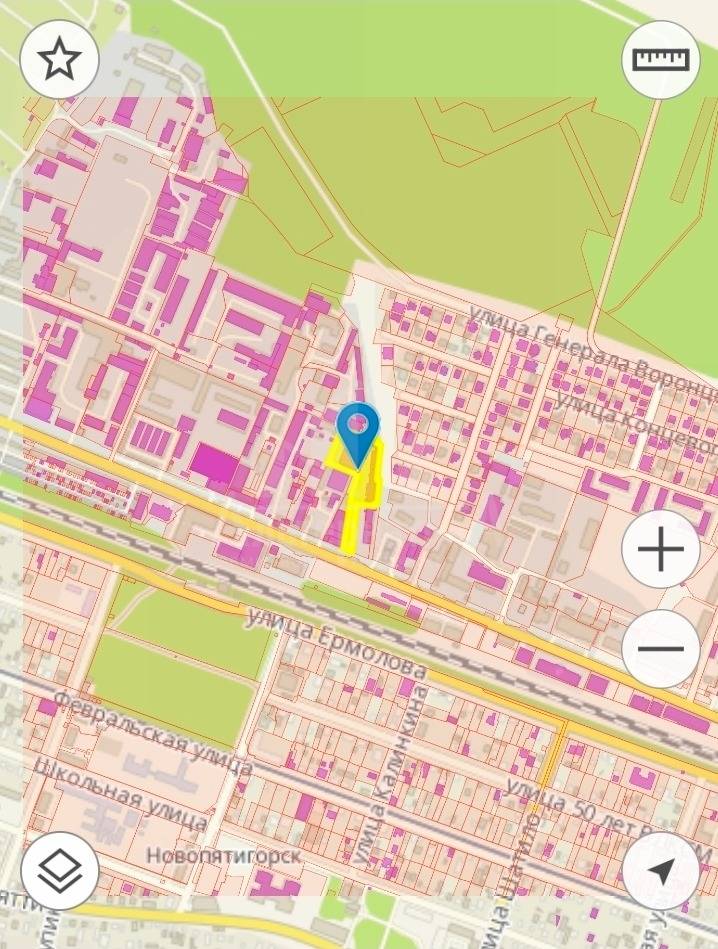Tap the blue location pin marker
Screen dimensions: 718x949
tap(358, 432)
